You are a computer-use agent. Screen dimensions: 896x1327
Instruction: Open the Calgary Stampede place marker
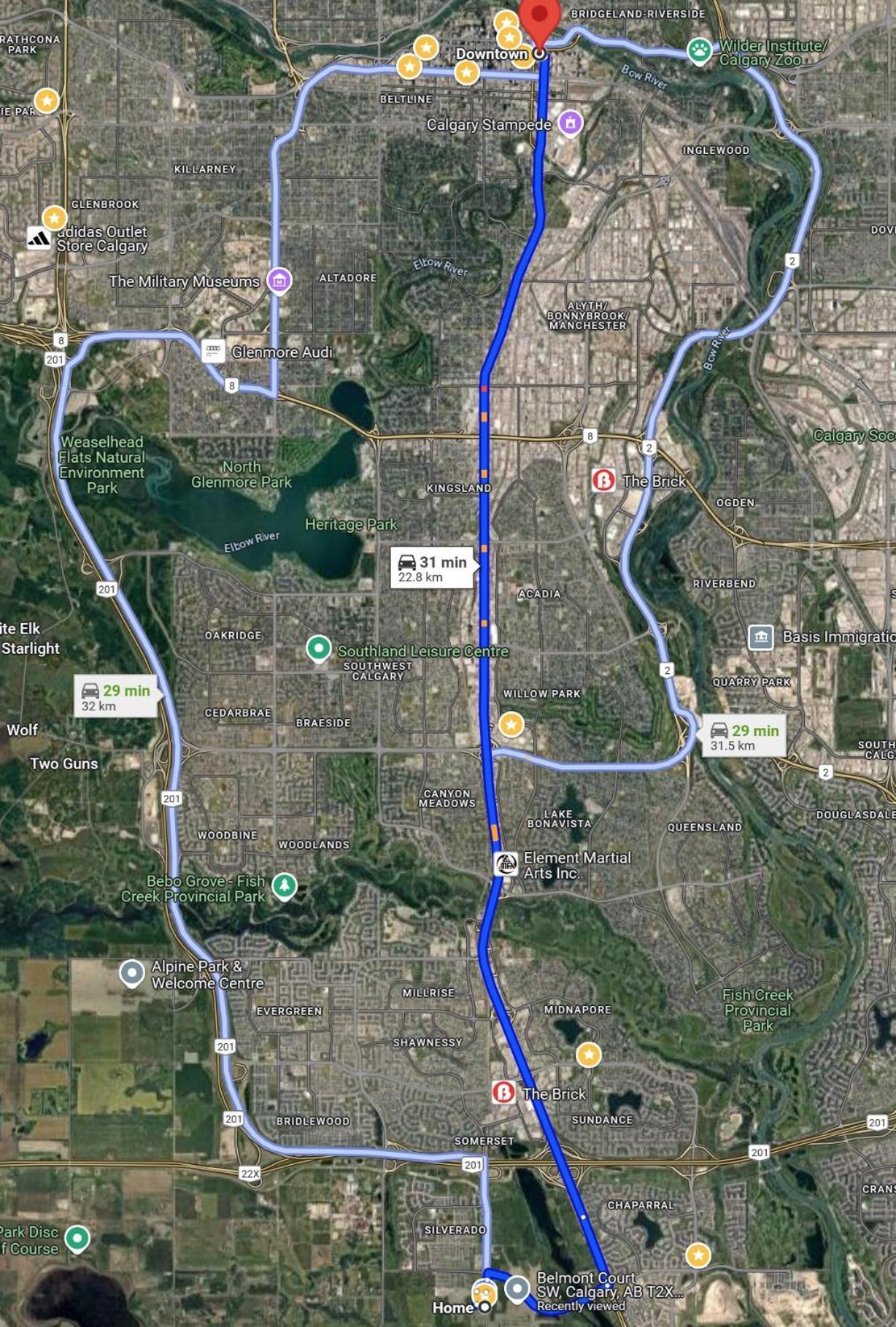(571, 123)
